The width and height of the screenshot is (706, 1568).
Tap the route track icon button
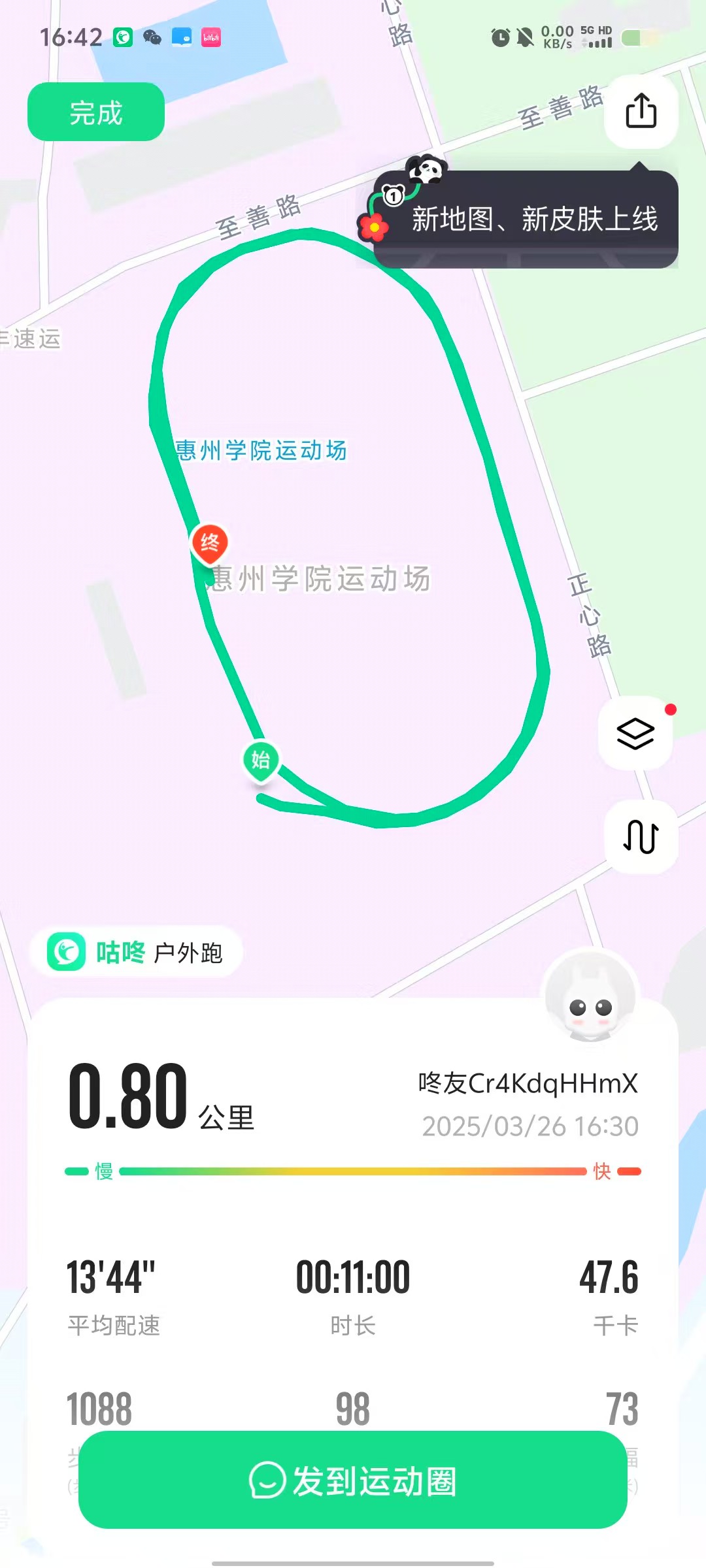pyautogui.click(x=641, y=836)
